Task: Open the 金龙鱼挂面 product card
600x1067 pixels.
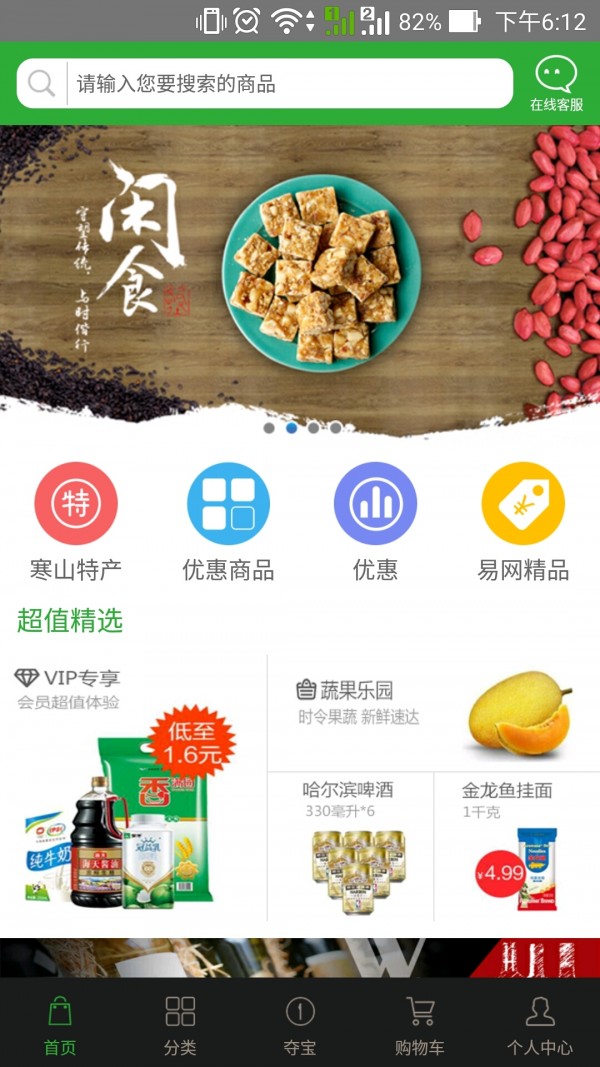Action: pyautogui.click(x=517, y=846)
